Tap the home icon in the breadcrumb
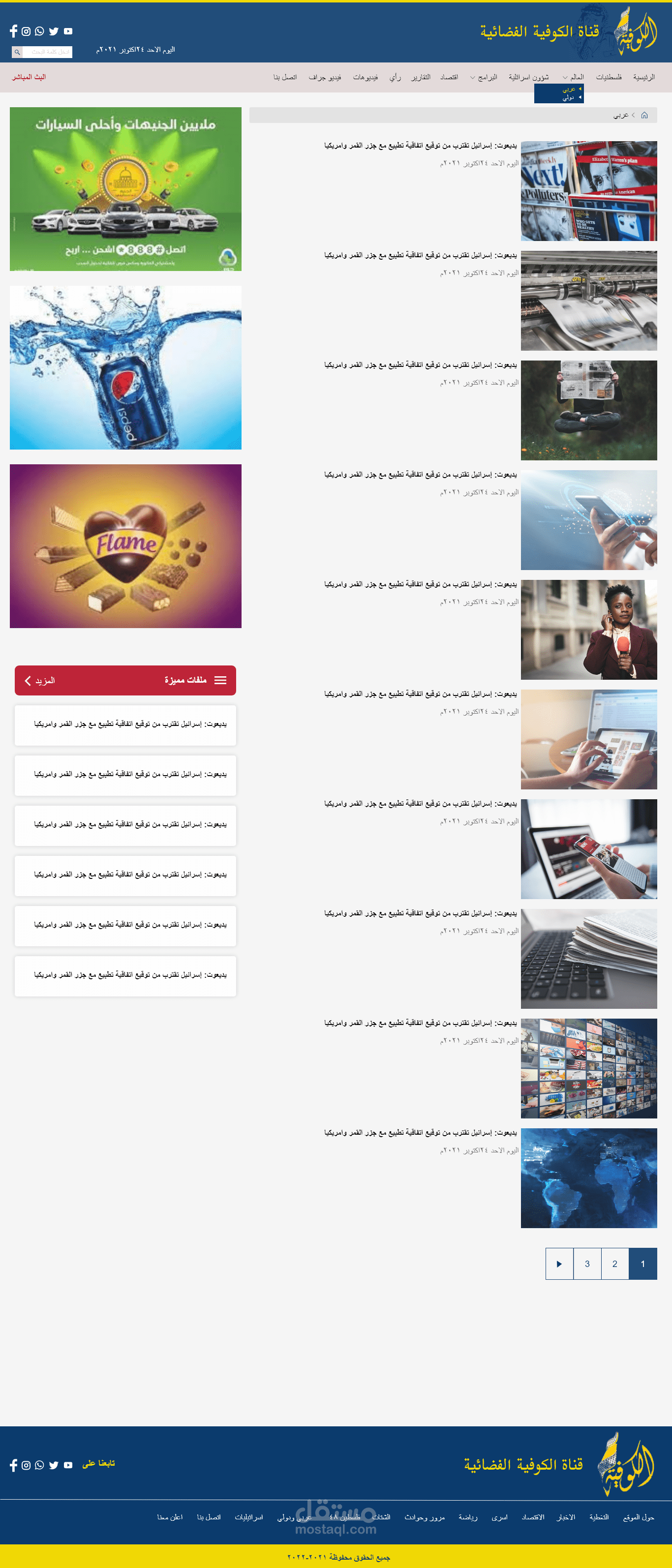Image resolution: width=672 pixels, height=1568 pixels. [x=644, y=115]
